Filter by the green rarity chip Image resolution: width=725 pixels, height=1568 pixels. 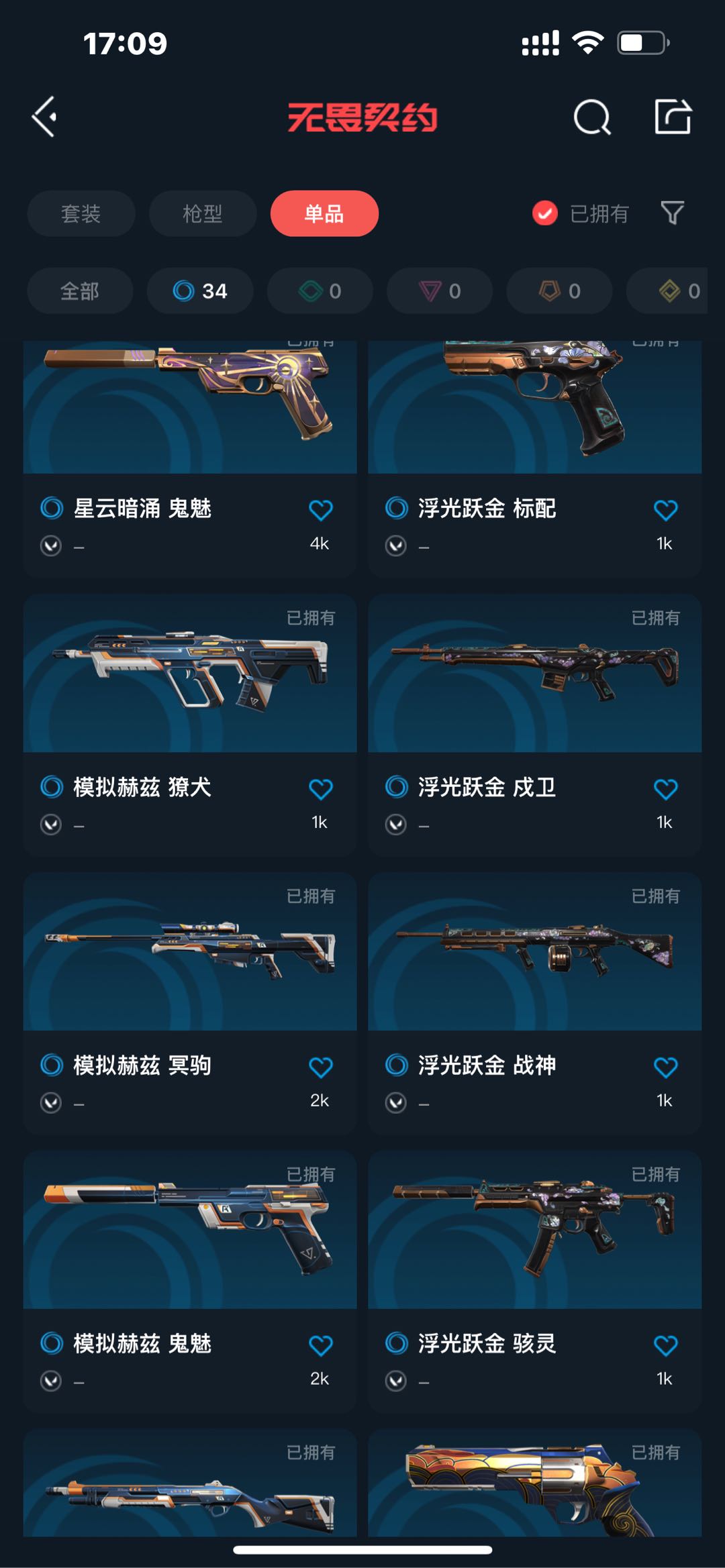click(320, 291)
